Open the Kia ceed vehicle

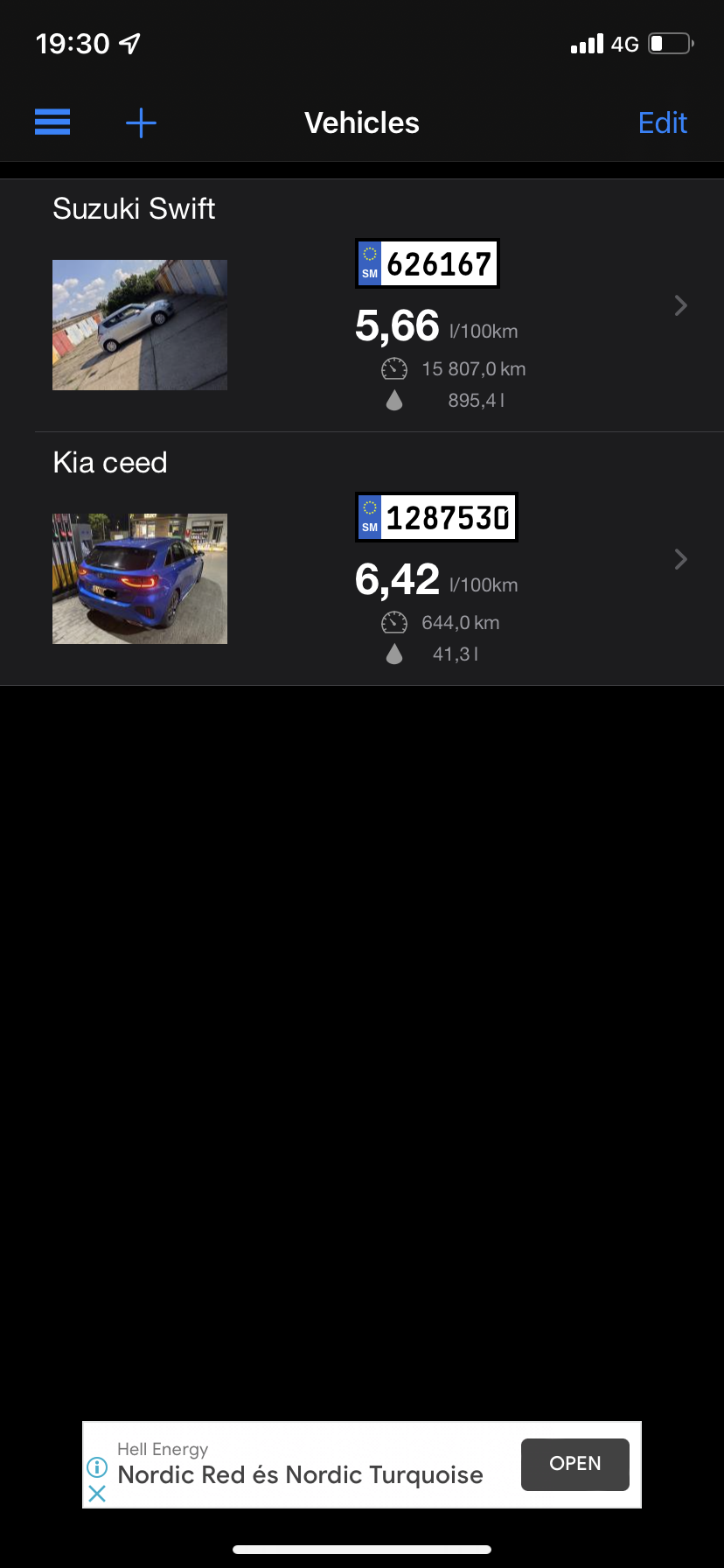362,560
